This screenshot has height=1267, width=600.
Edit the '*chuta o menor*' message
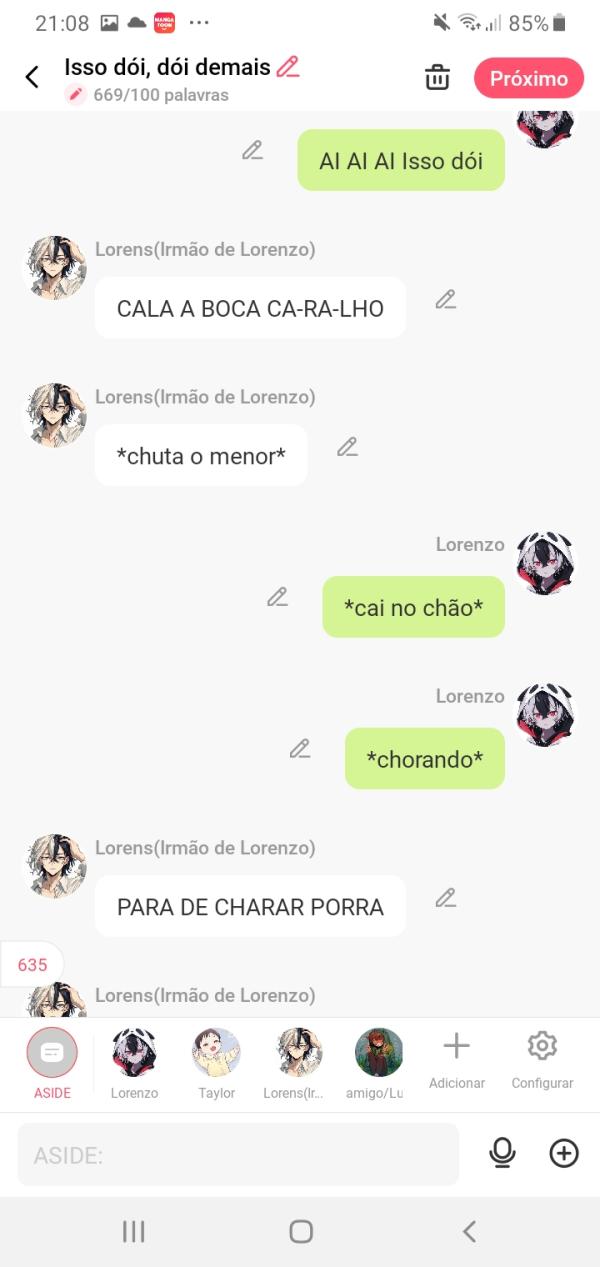point(347,447)
